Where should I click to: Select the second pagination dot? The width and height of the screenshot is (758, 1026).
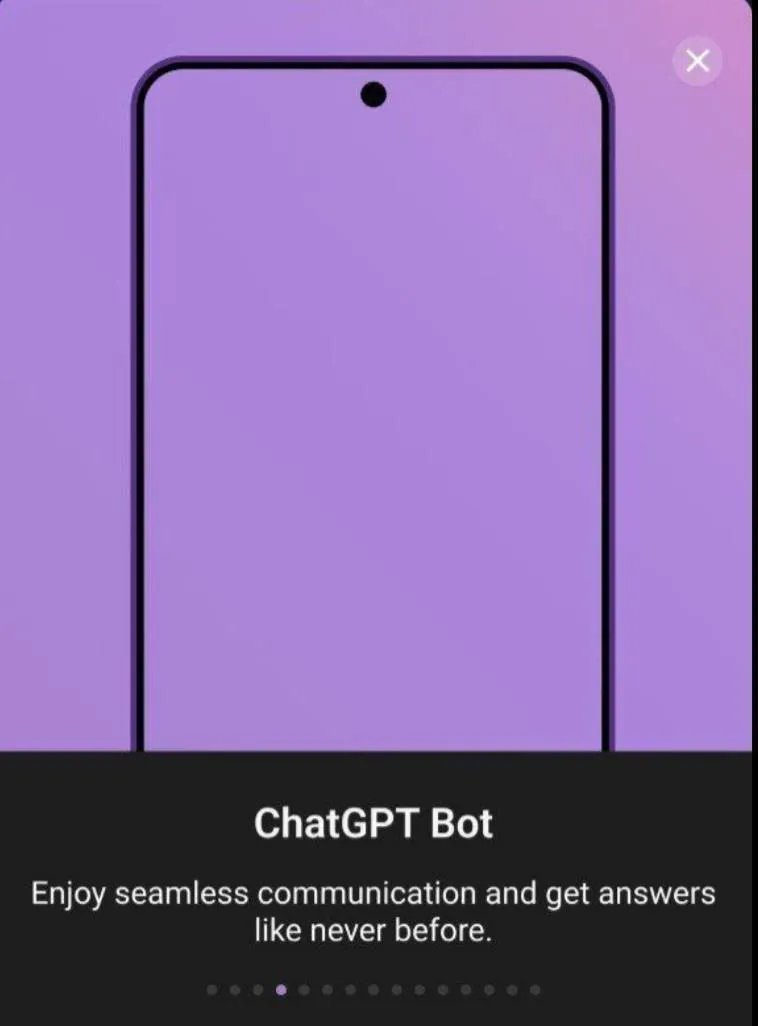tap(233, 990)
